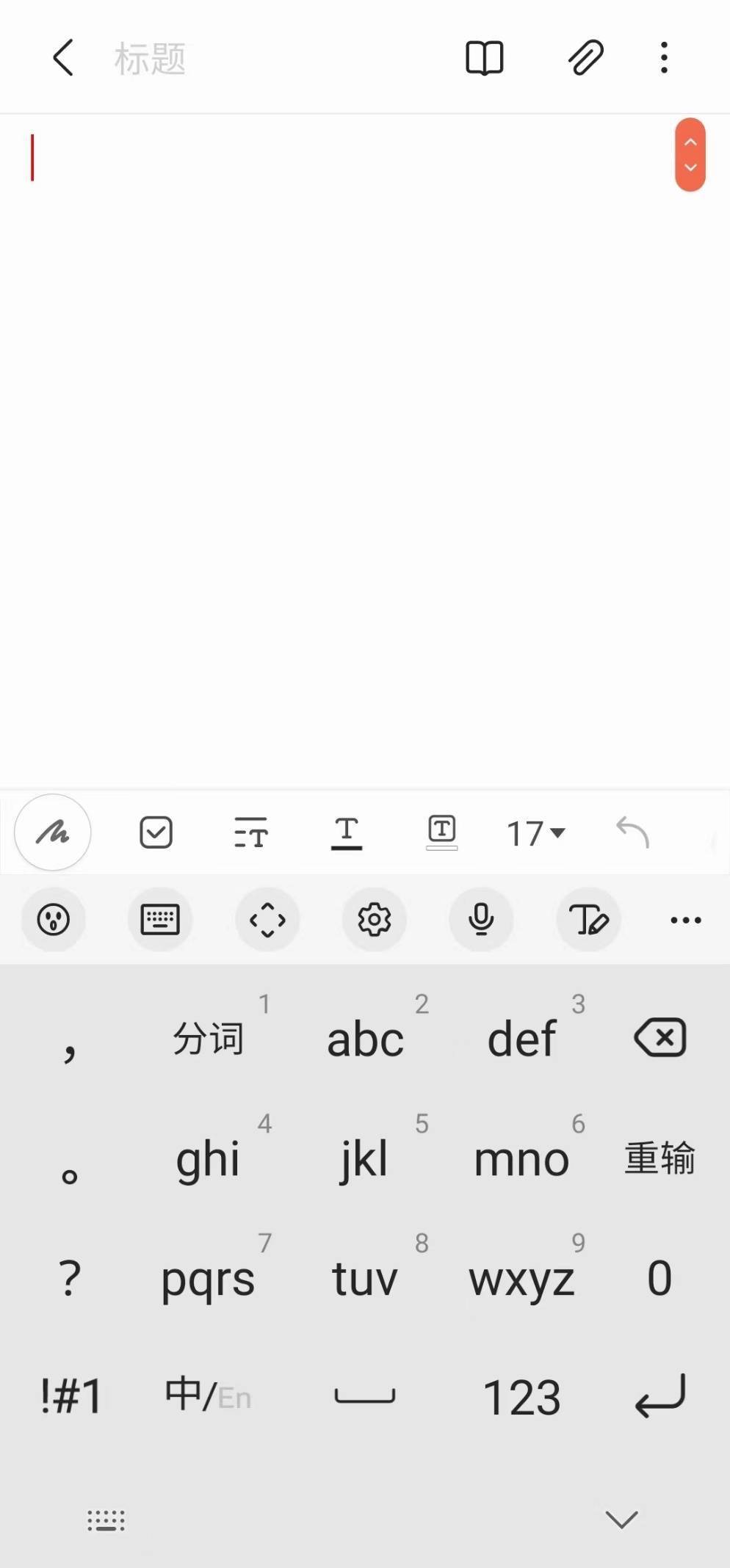This screenshot has height=1568, width=730.
Task: Open keyboard settings gear
Action: (375, 920)
